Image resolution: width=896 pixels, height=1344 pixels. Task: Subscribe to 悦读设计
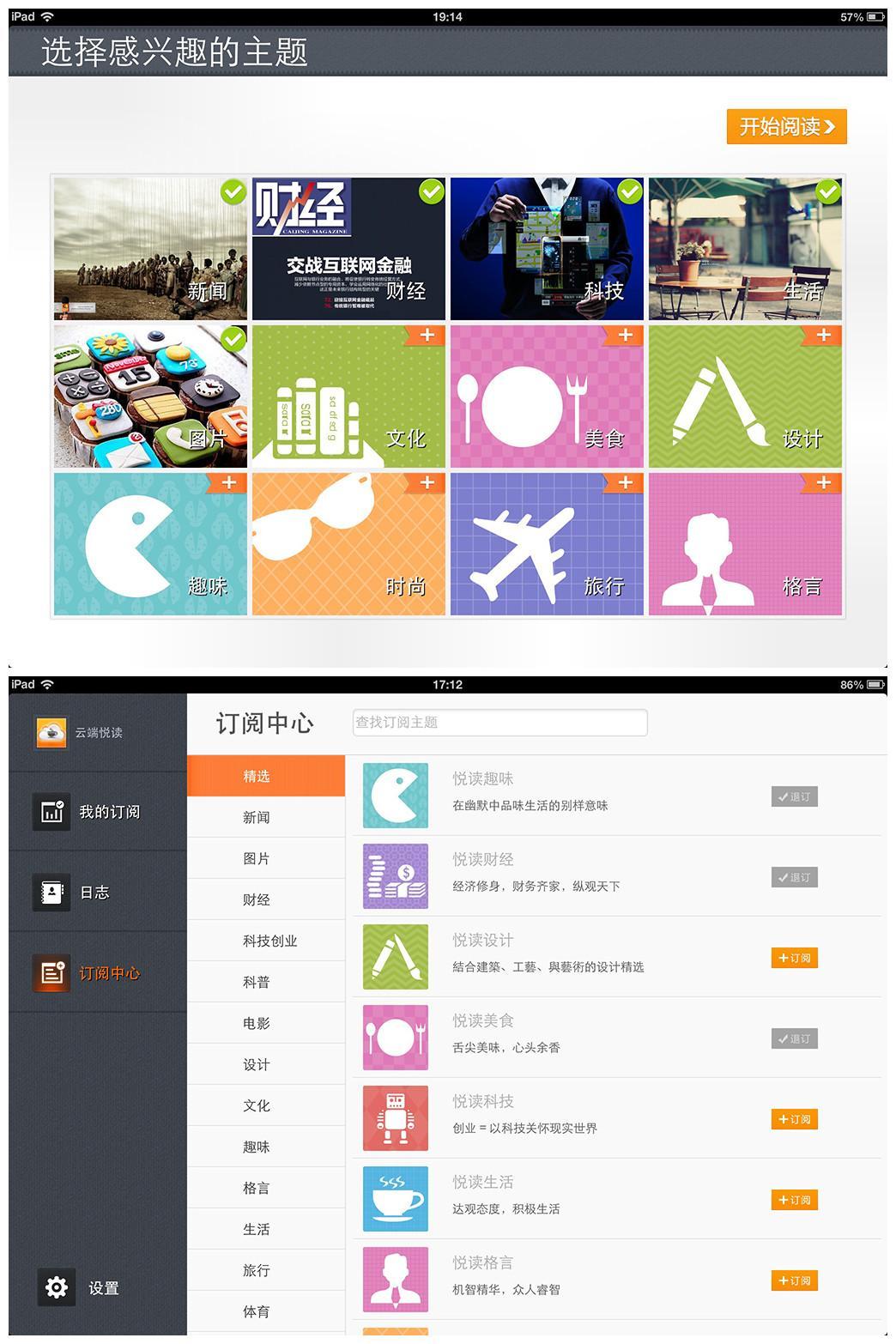point(794,958)
